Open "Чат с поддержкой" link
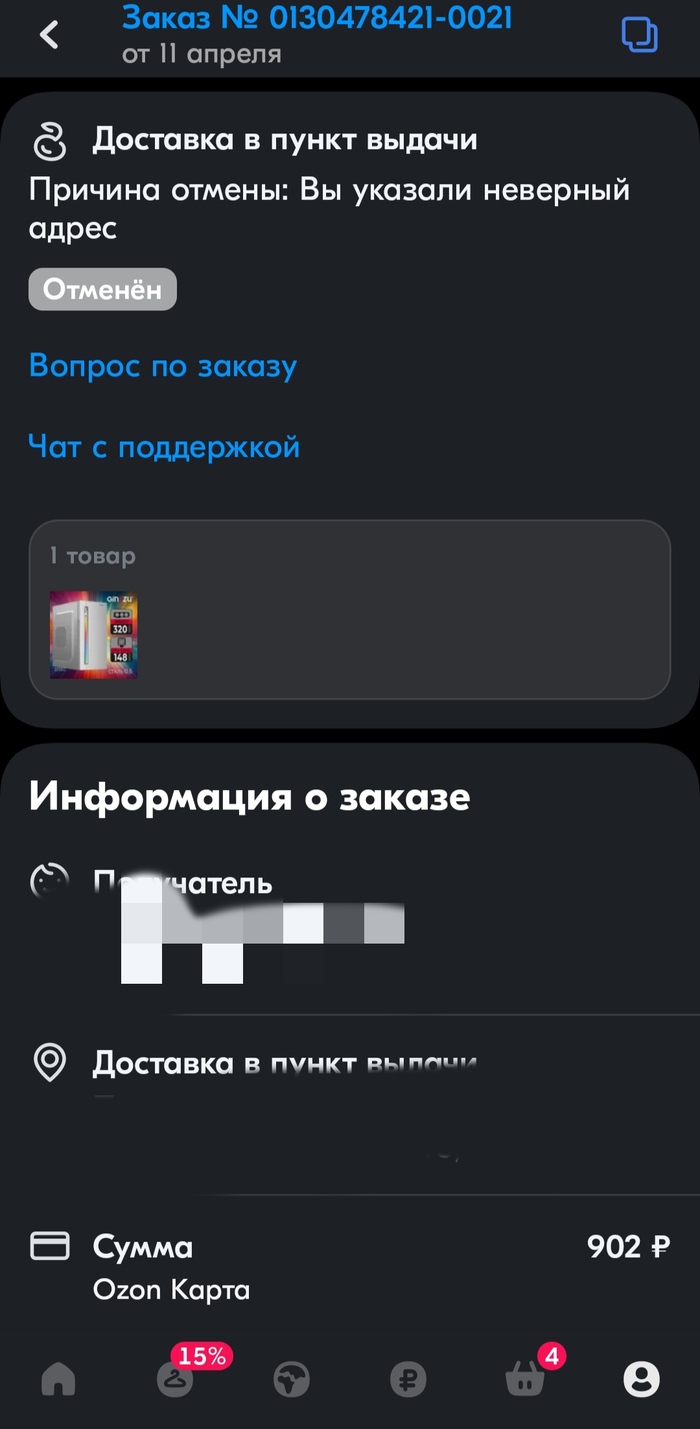 point(164,447)
